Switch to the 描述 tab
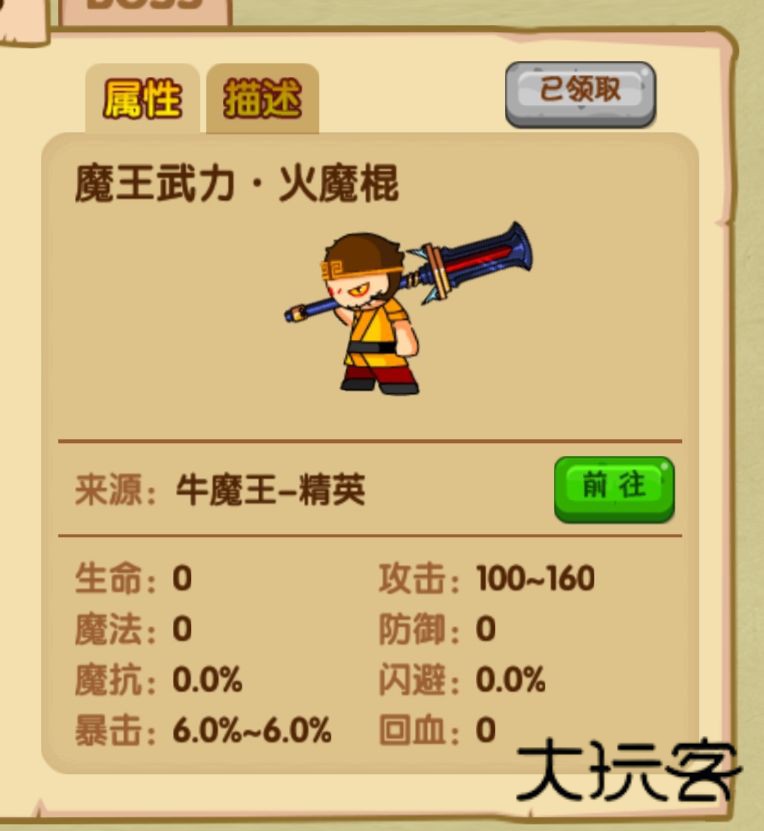The height and width of the screenshot is (831, 764). tap(262, 99)
